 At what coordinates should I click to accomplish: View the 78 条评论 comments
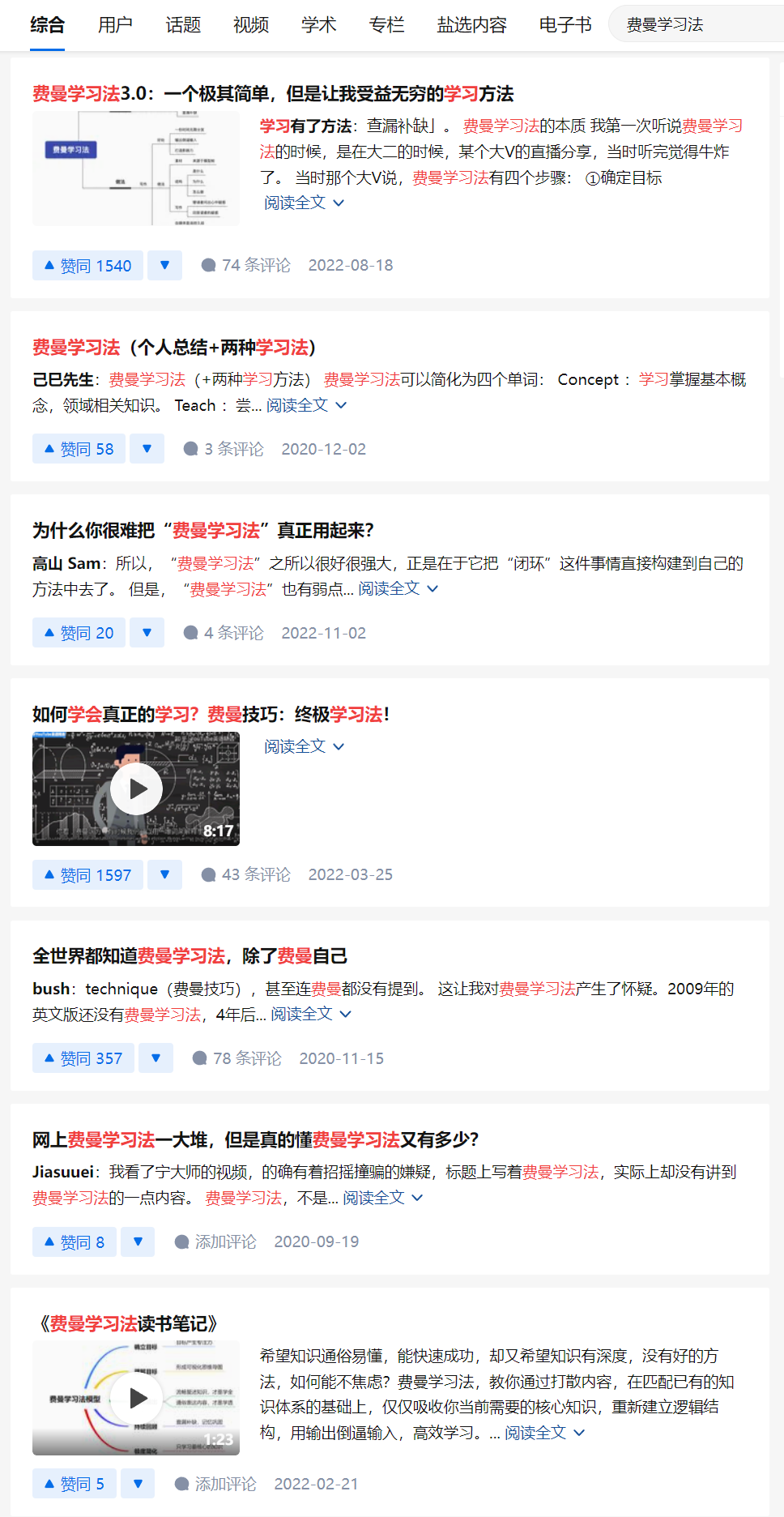237,1058
